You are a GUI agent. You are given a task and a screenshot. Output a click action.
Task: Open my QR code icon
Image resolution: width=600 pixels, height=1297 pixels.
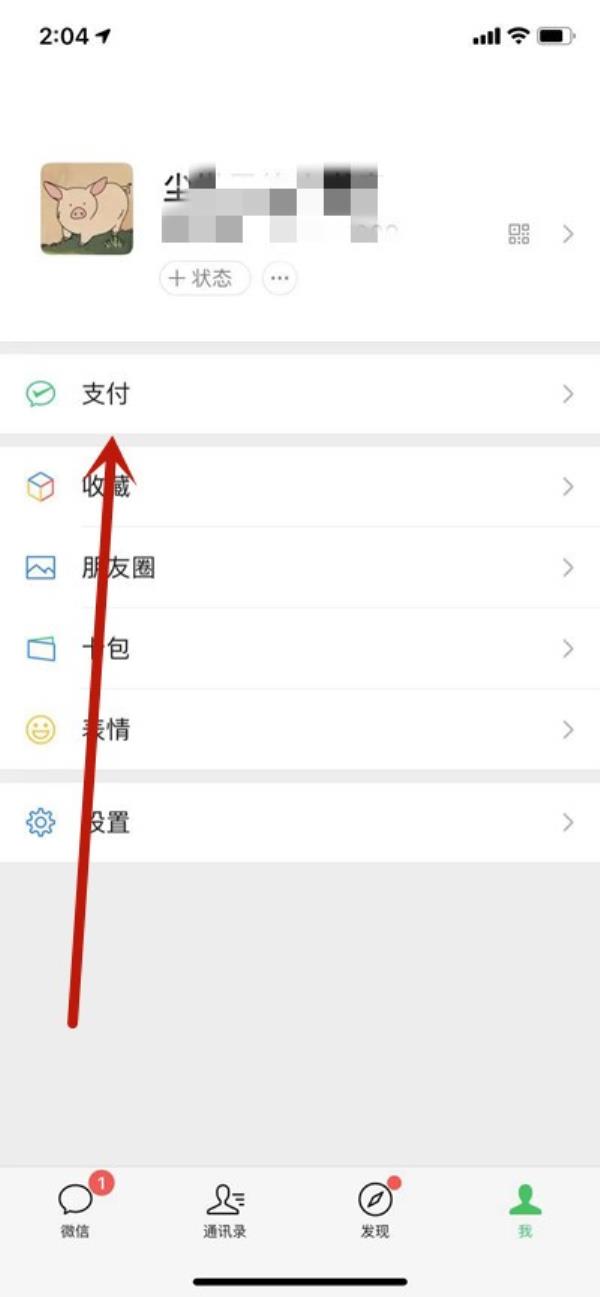pos(518,235)
